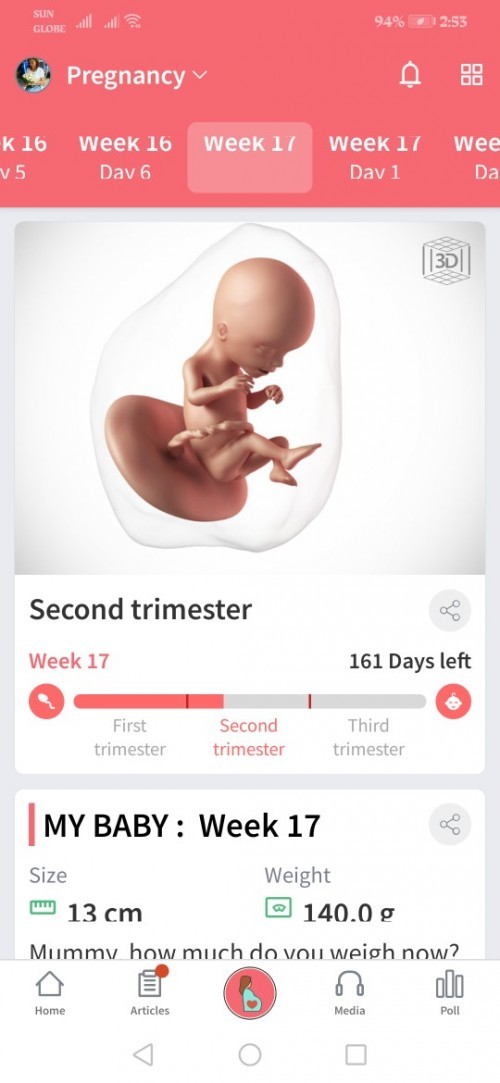500x1083 pixels.
Task: Share the MY BABY Week 17 card
Action: click(450, 825)
